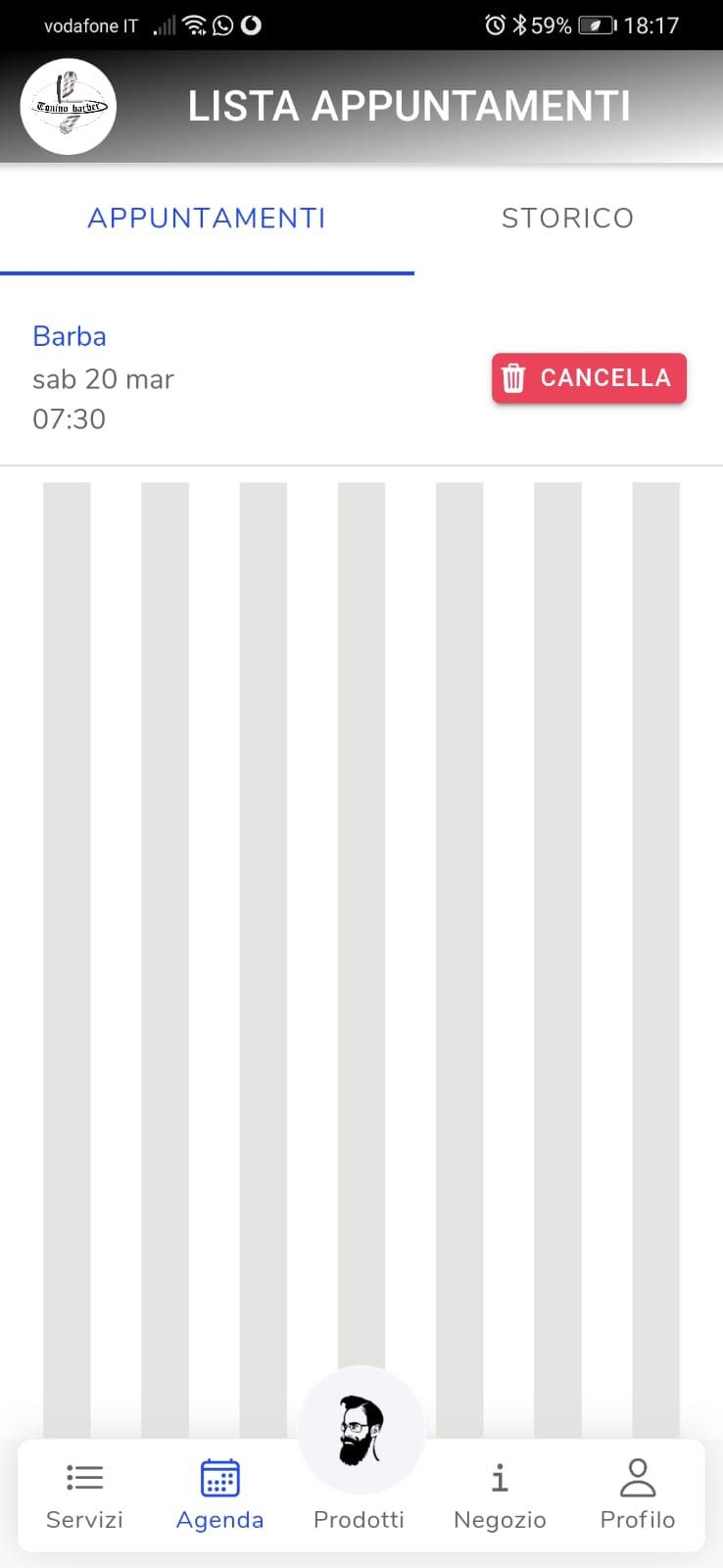Open the Servizi section
The height and width of the screenshot is (1568, 723).
[84, 1495]
